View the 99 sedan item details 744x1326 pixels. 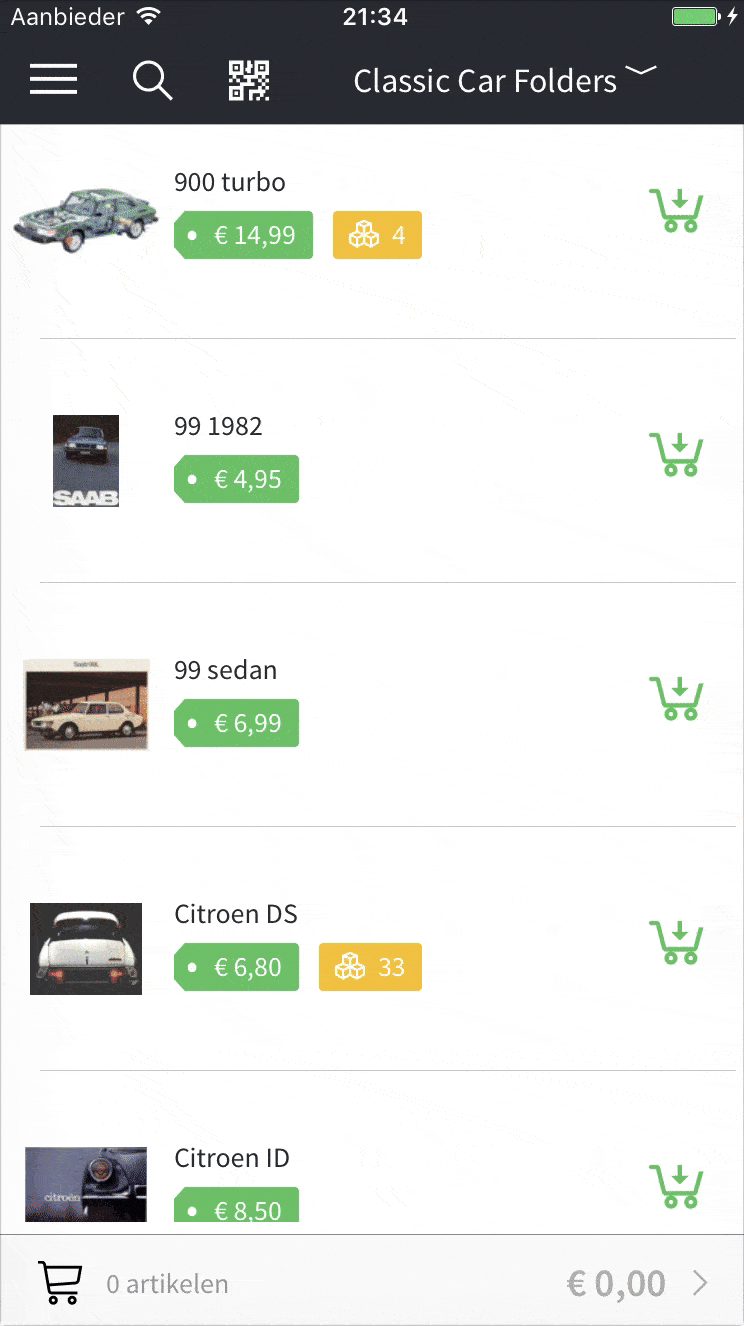225,670
